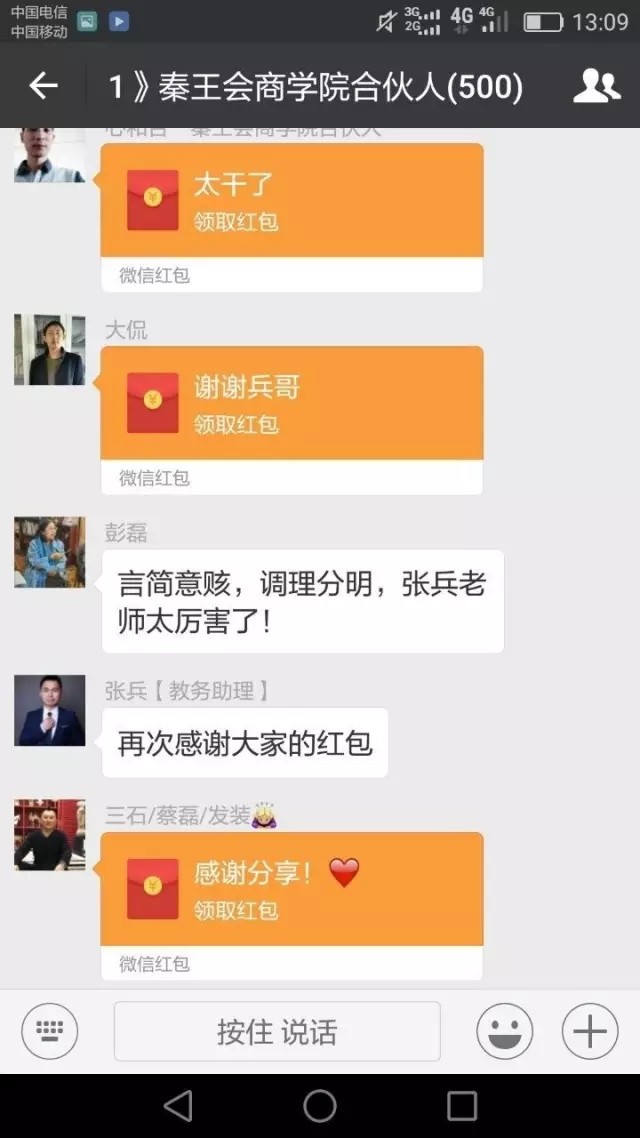View 彭磊's profile avatar

pos(49,552)
